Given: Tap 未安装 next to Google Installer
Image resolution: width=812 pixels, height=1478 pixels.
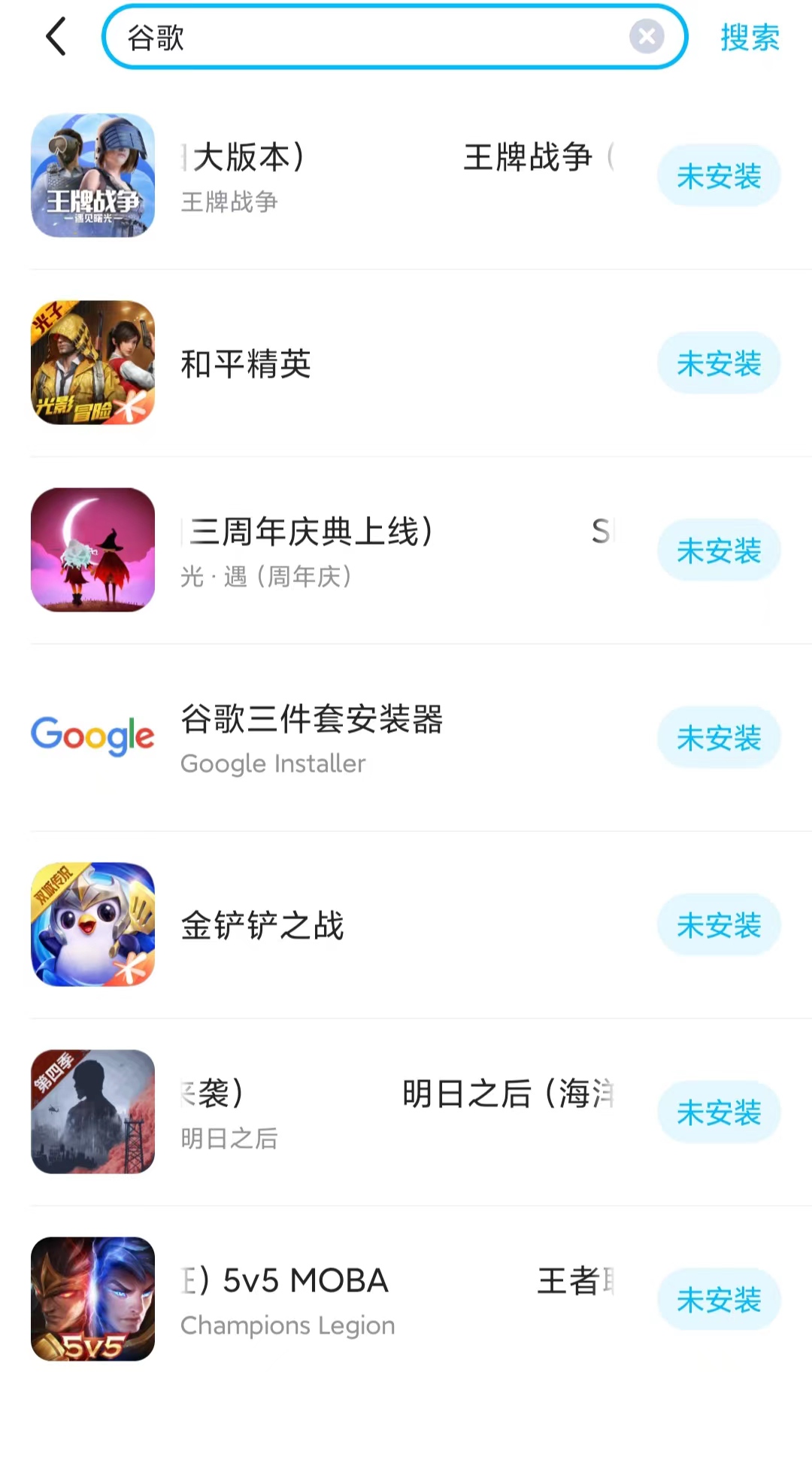Looking at the screenshot, I should pos(719,738).
